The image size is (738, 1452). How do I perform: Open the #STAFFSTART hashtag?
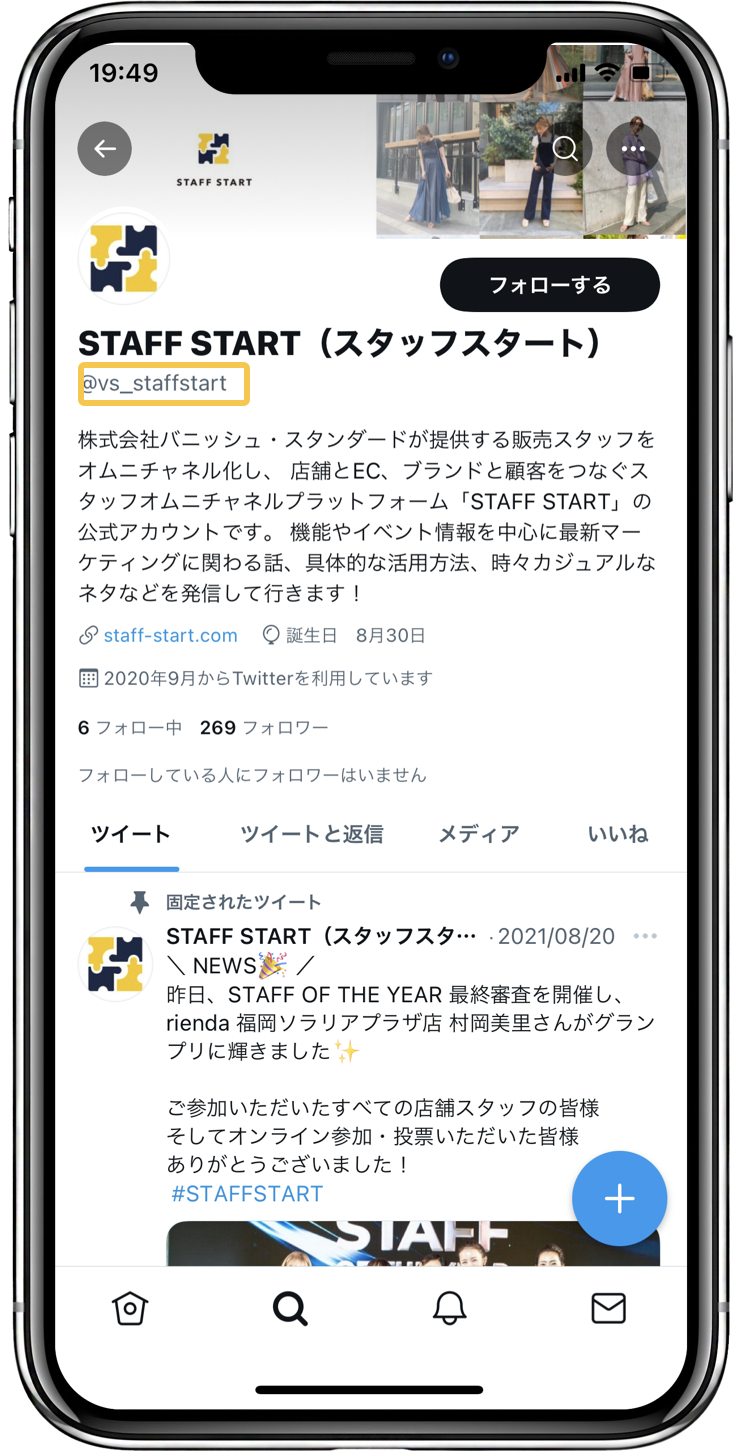pos(247,1194)
